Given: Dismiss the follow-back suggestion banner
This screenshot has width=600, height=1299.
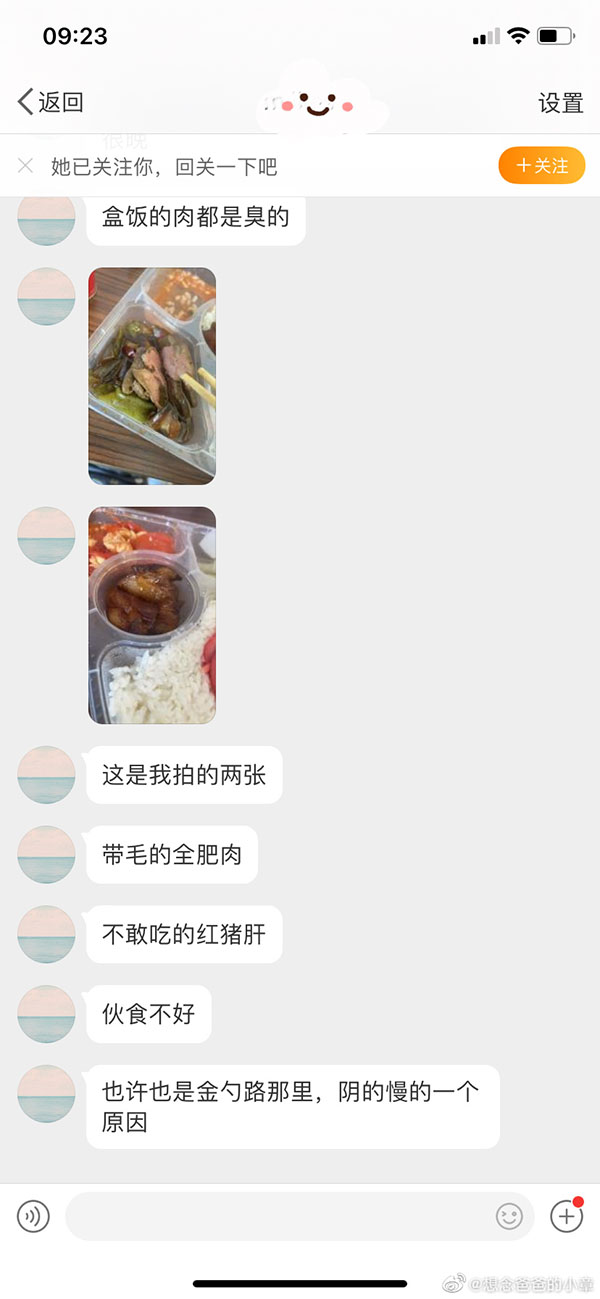Looking at the screenshot, I should pyautogui.click(x=26, y=166).
